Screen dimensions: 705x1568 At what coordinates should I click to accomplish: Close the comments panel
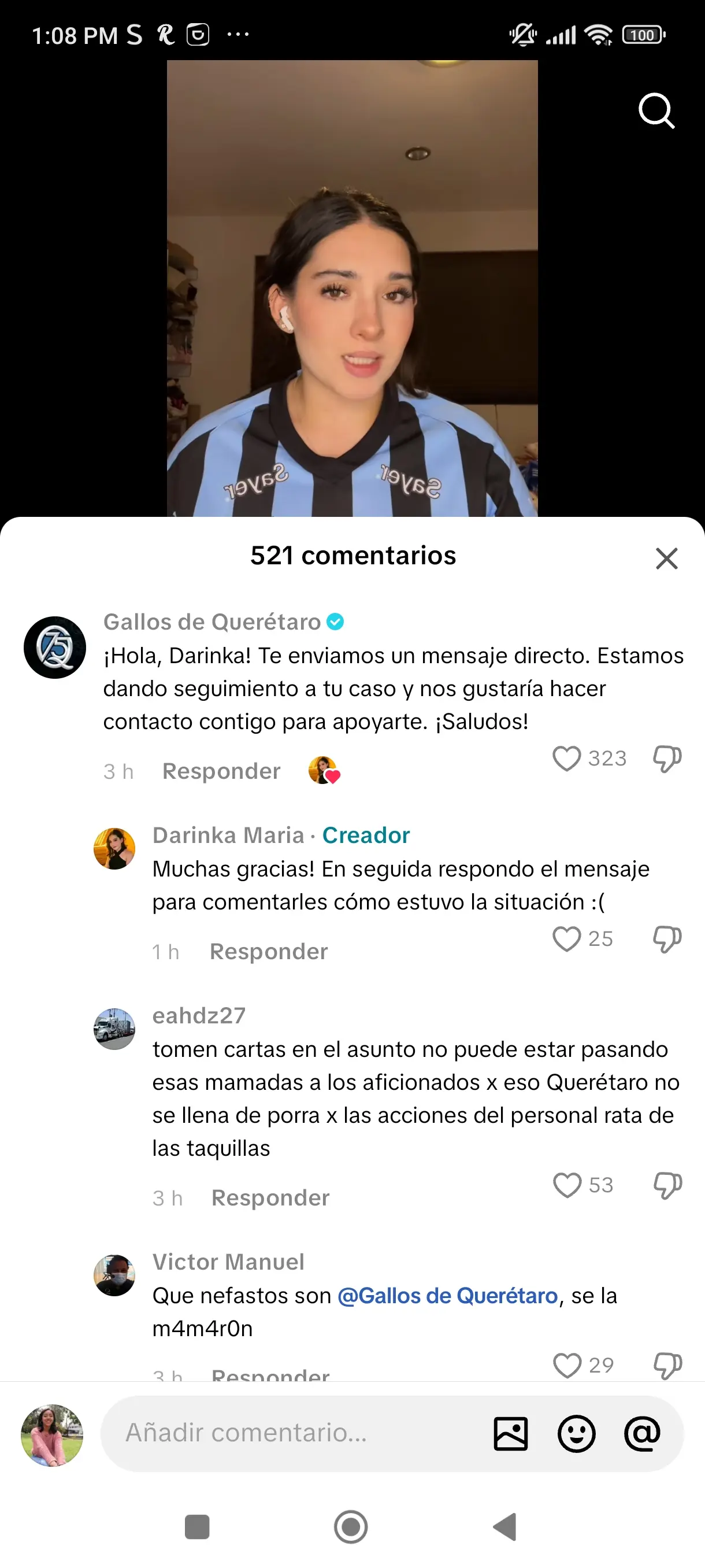point(667,557)
